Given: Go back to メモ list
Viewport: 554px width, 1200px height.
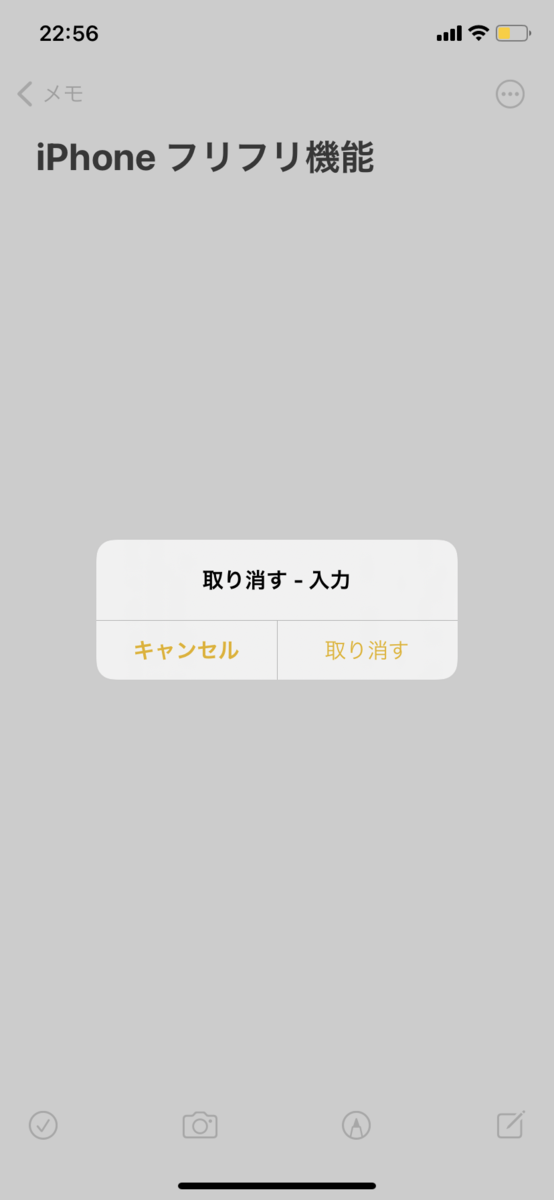Looking at the screenshot, I should [x=50, y=94].
